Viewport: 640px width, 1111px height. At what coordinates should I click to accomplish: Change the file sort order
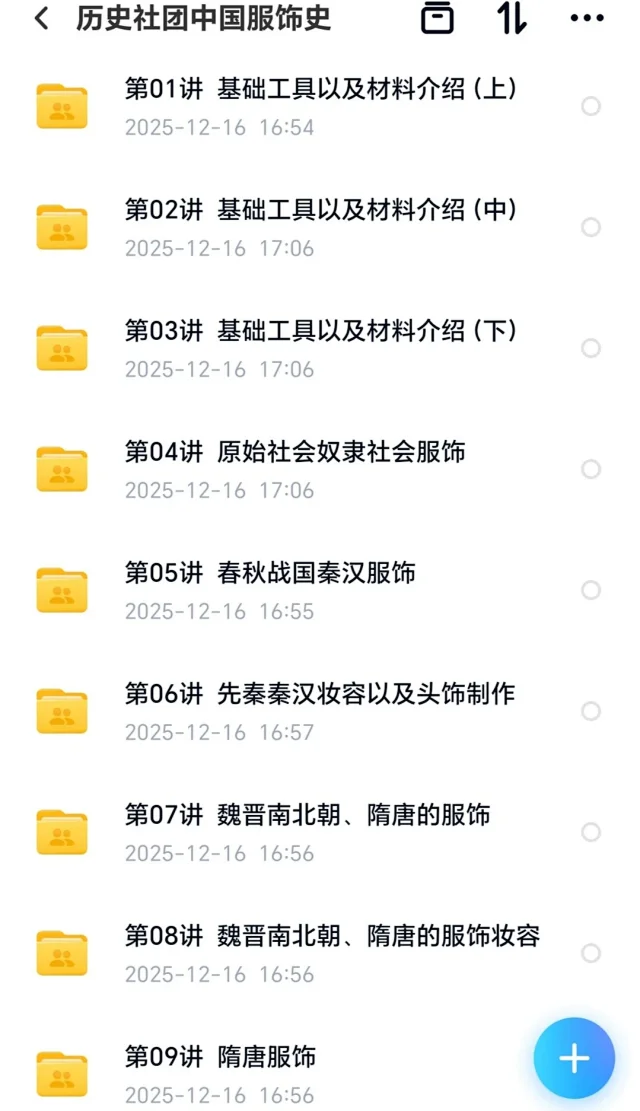coord(512,18)
